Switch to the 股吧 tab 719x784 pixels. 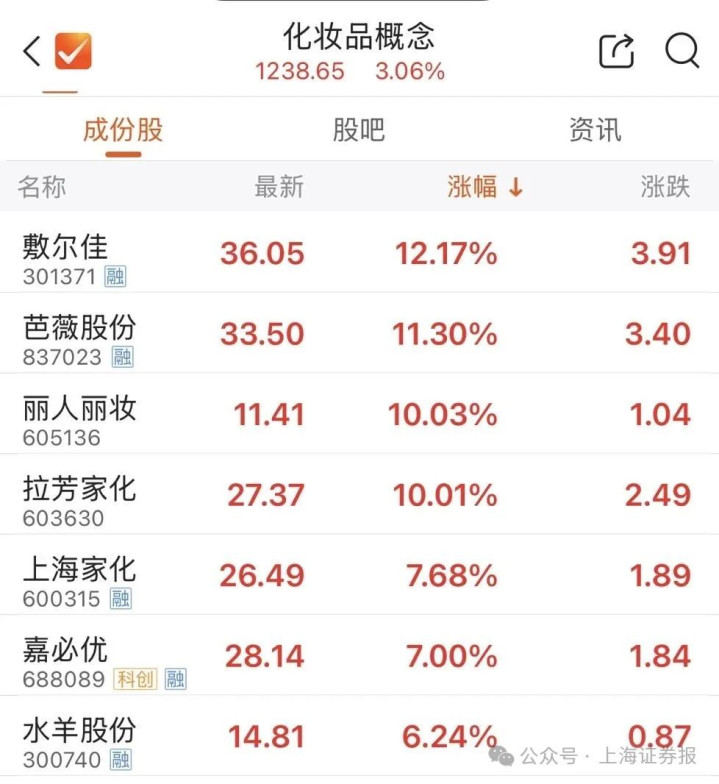coord(358,130)
